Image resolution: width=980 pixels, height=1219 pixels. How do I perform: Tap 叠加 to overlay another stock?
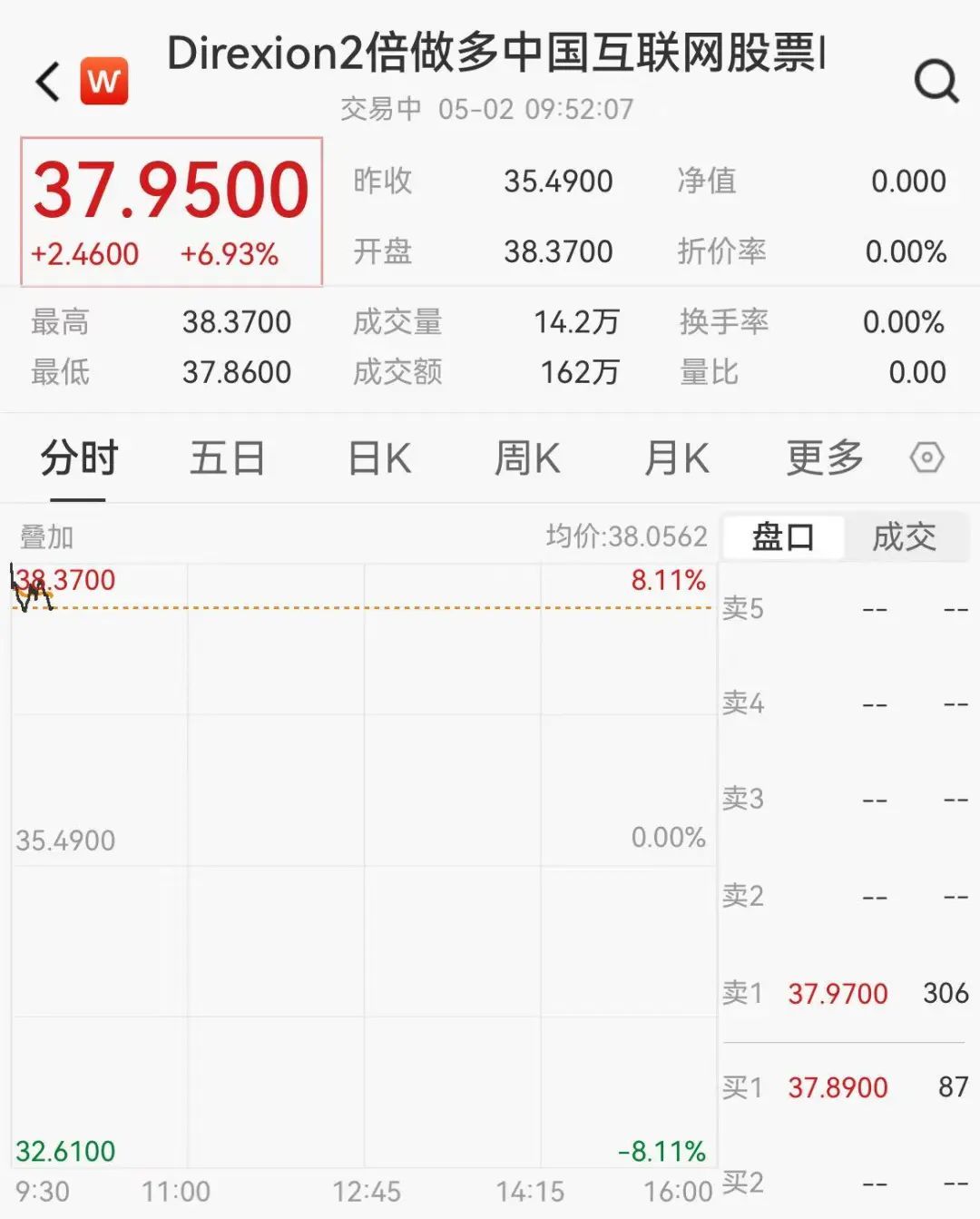pyautogui.click(x=47, y=536)
